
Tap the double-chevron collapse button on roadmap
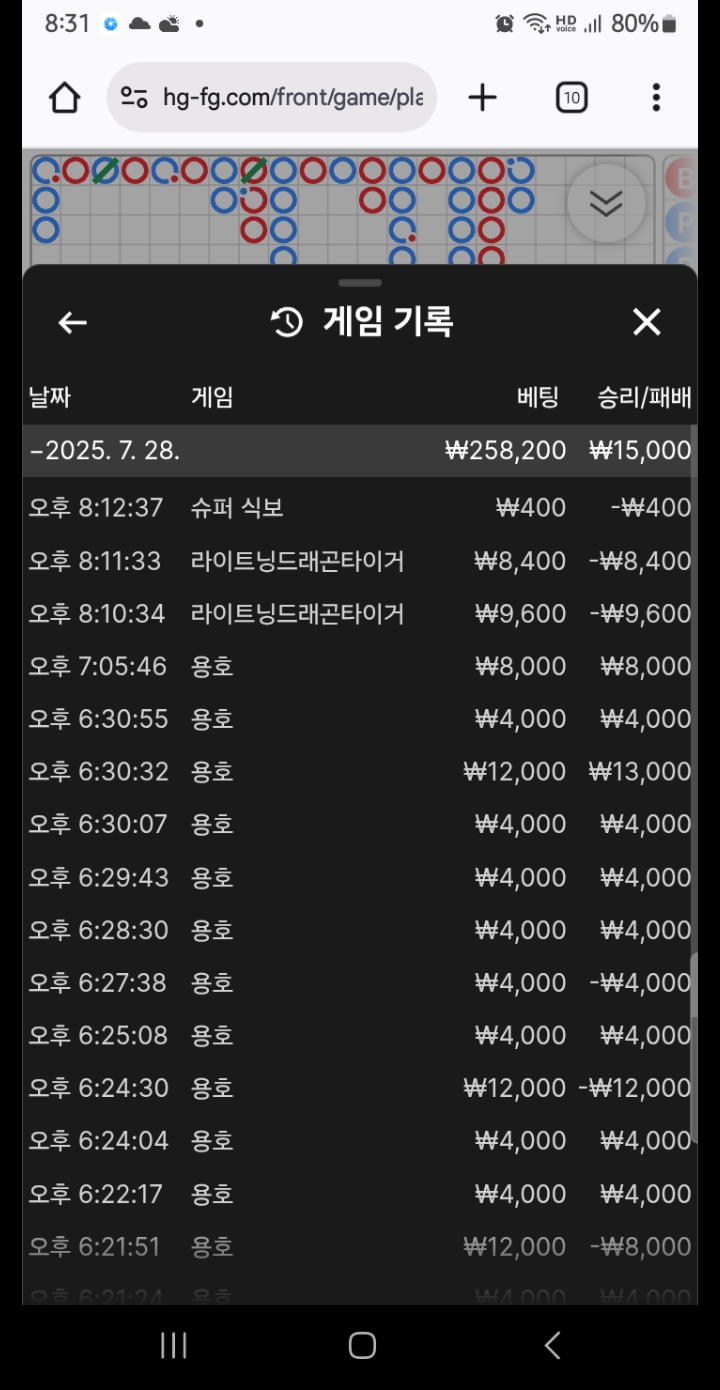pyautogui.click(x=606, y=203)
